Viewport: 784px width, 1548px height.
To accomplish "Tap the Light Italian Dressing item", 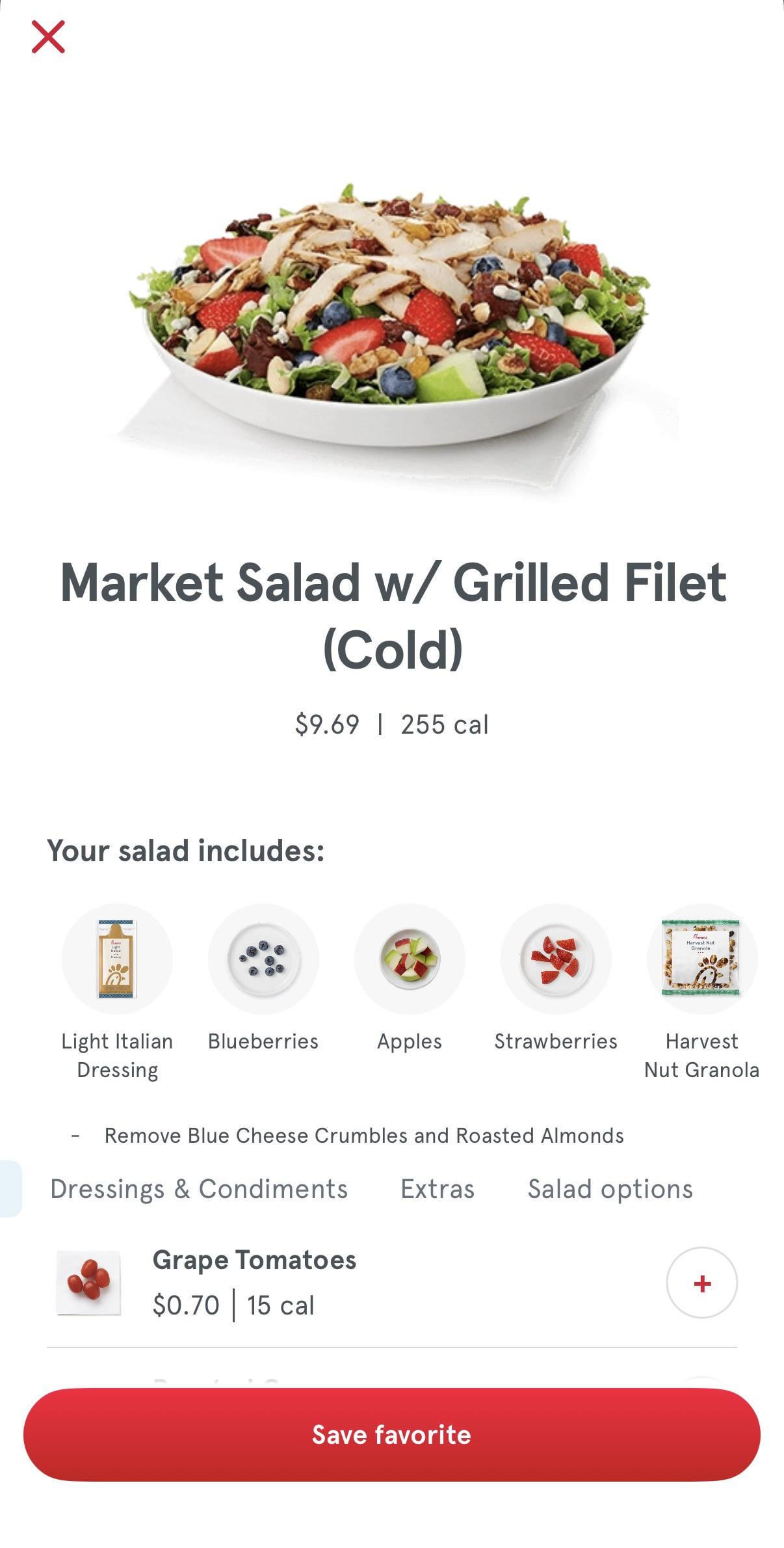I will (x=117, y=959).
